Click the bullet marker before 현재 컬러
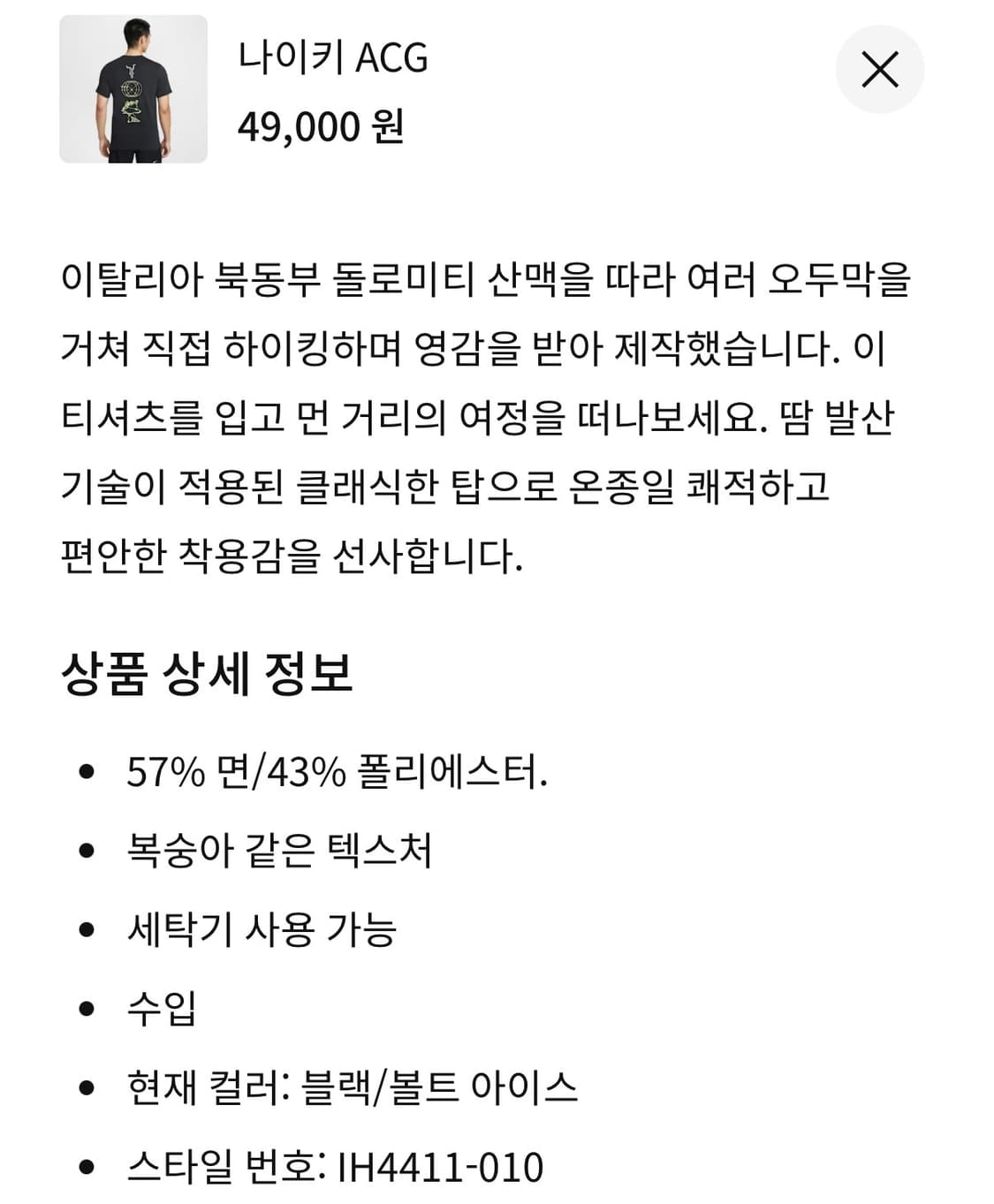 (86, 1086)
